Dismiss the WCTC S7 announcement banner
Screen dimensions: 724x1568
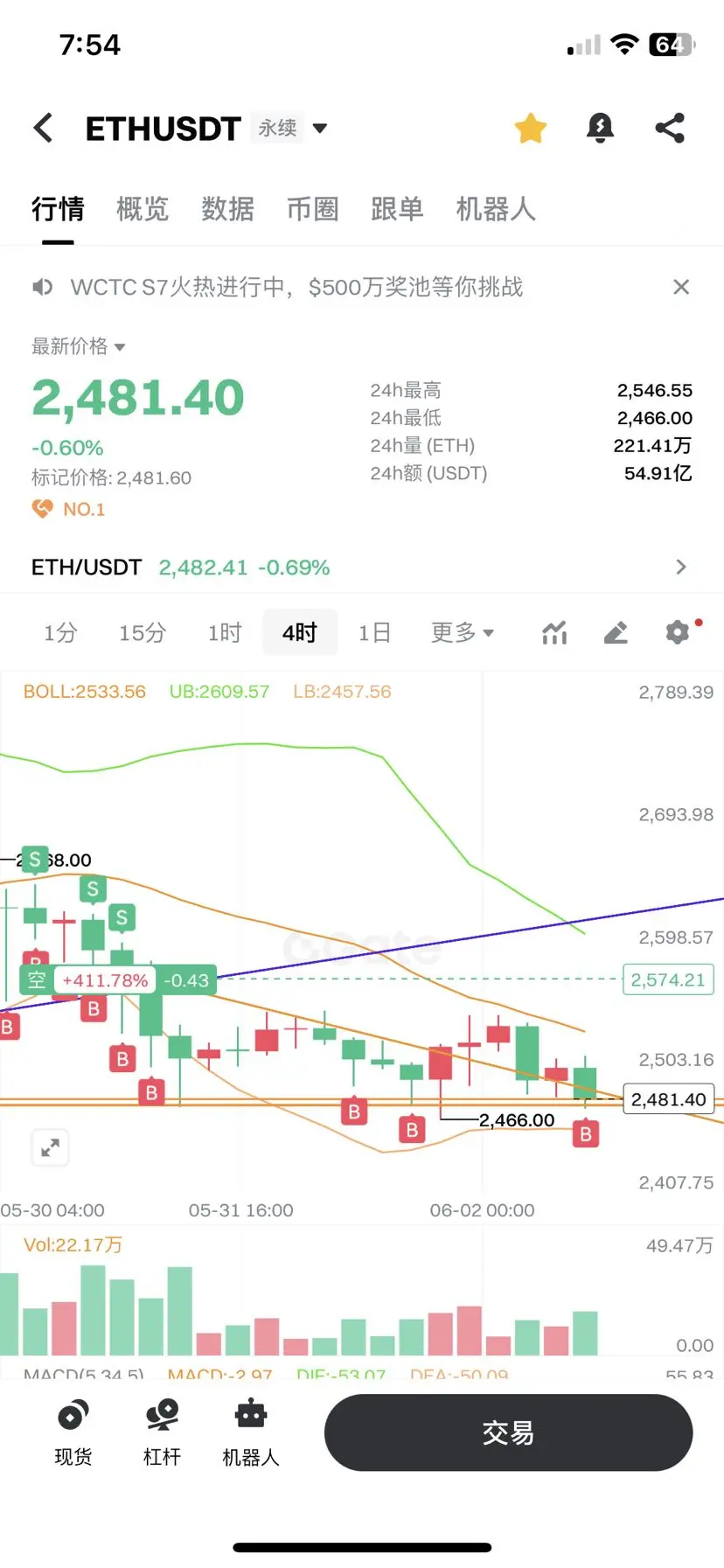(681, 287)
